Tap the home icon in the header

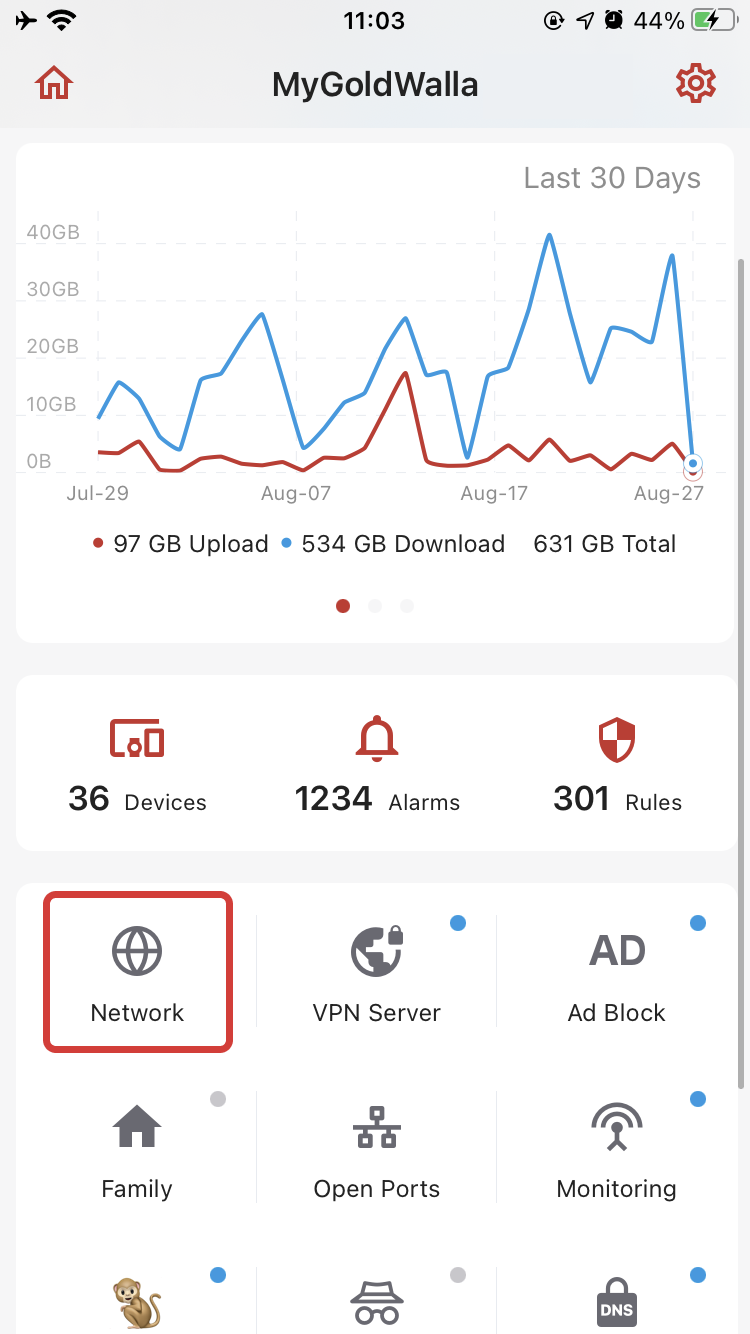(x=54, y=84)
